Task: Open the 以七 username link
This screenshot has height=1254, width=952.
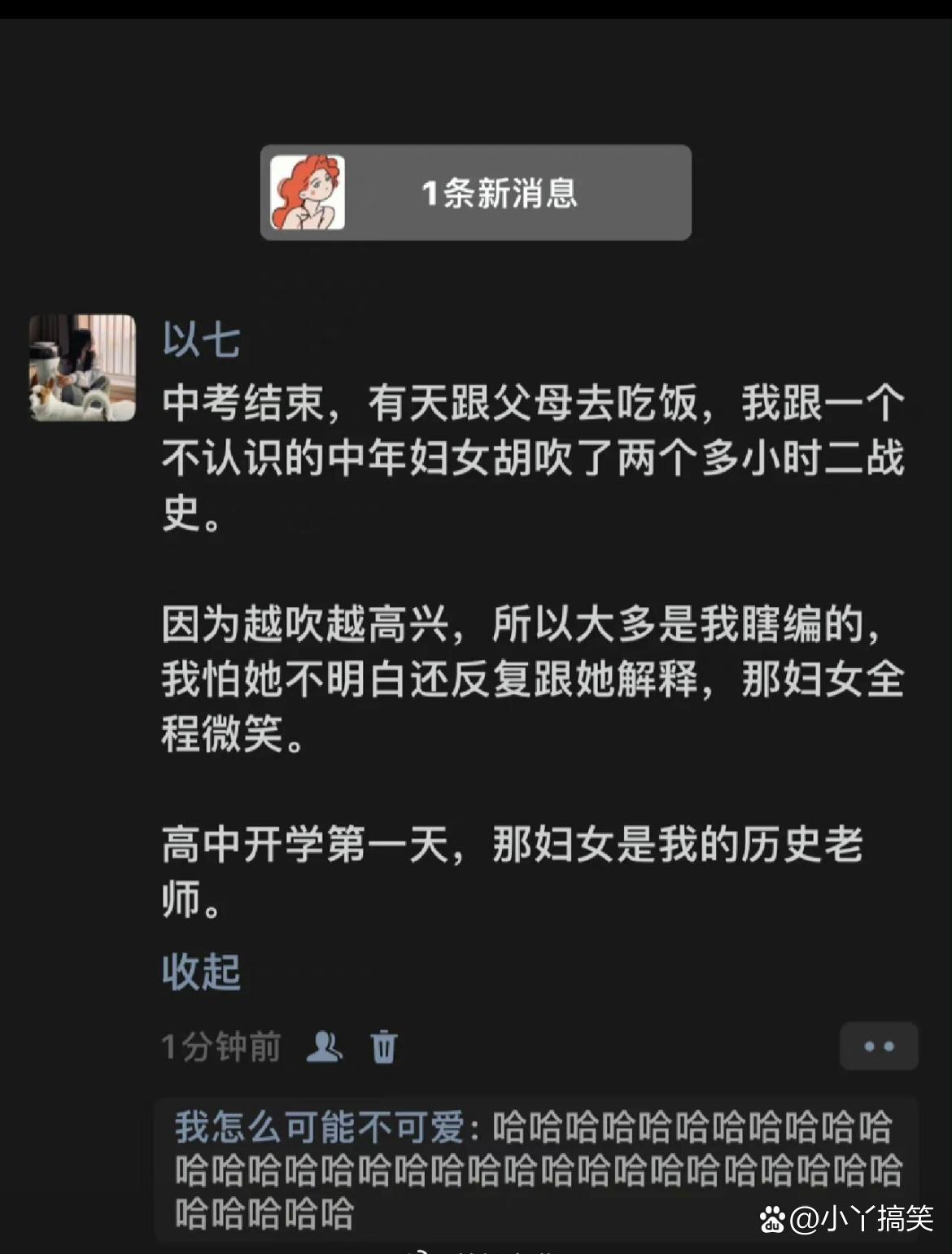Action: 201,339
